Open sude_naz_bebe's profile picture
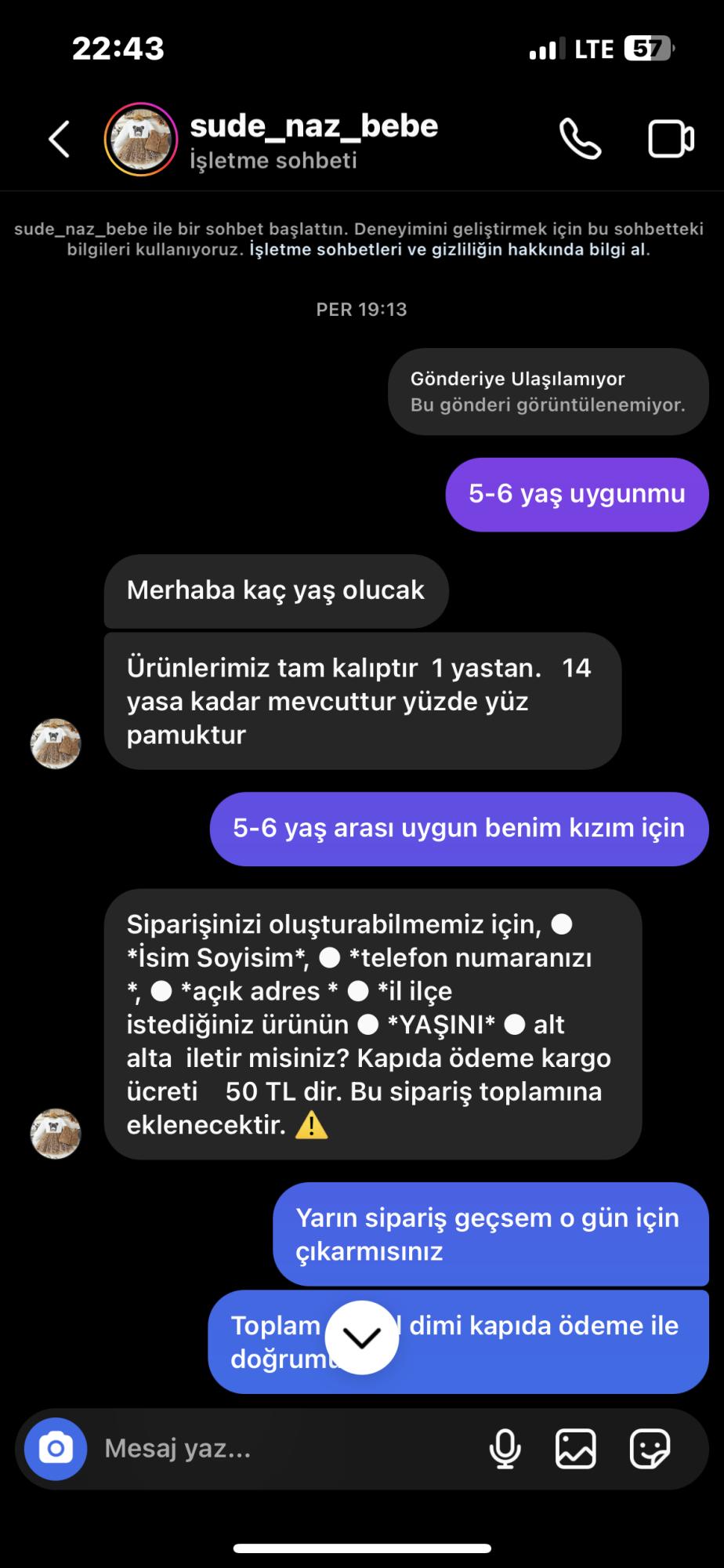This screenshot has height=1568, width=724. [x=139, y=139]
